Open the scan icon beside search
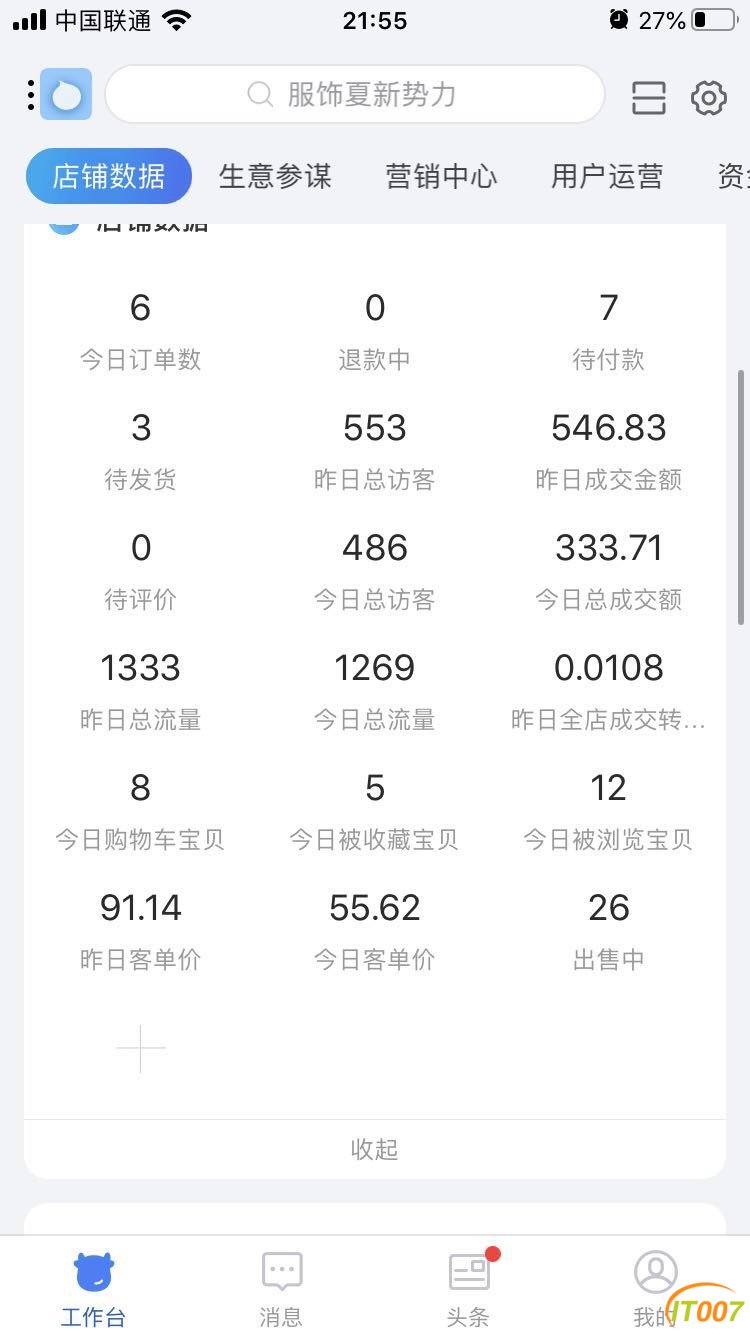This screenshot has width=750, height=1334. click(649, 97)
